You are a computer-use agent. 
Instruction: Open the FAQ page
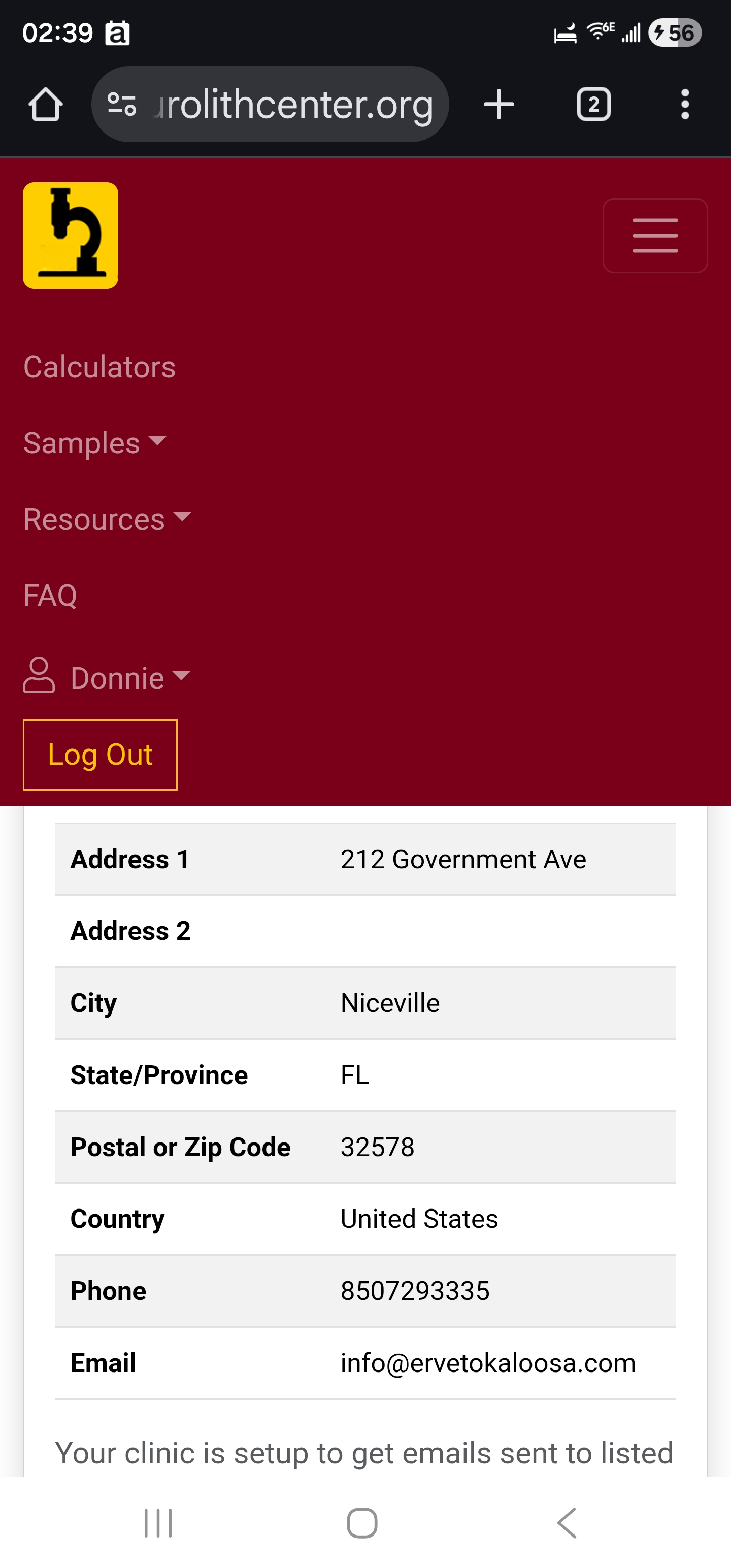[51, 595]
